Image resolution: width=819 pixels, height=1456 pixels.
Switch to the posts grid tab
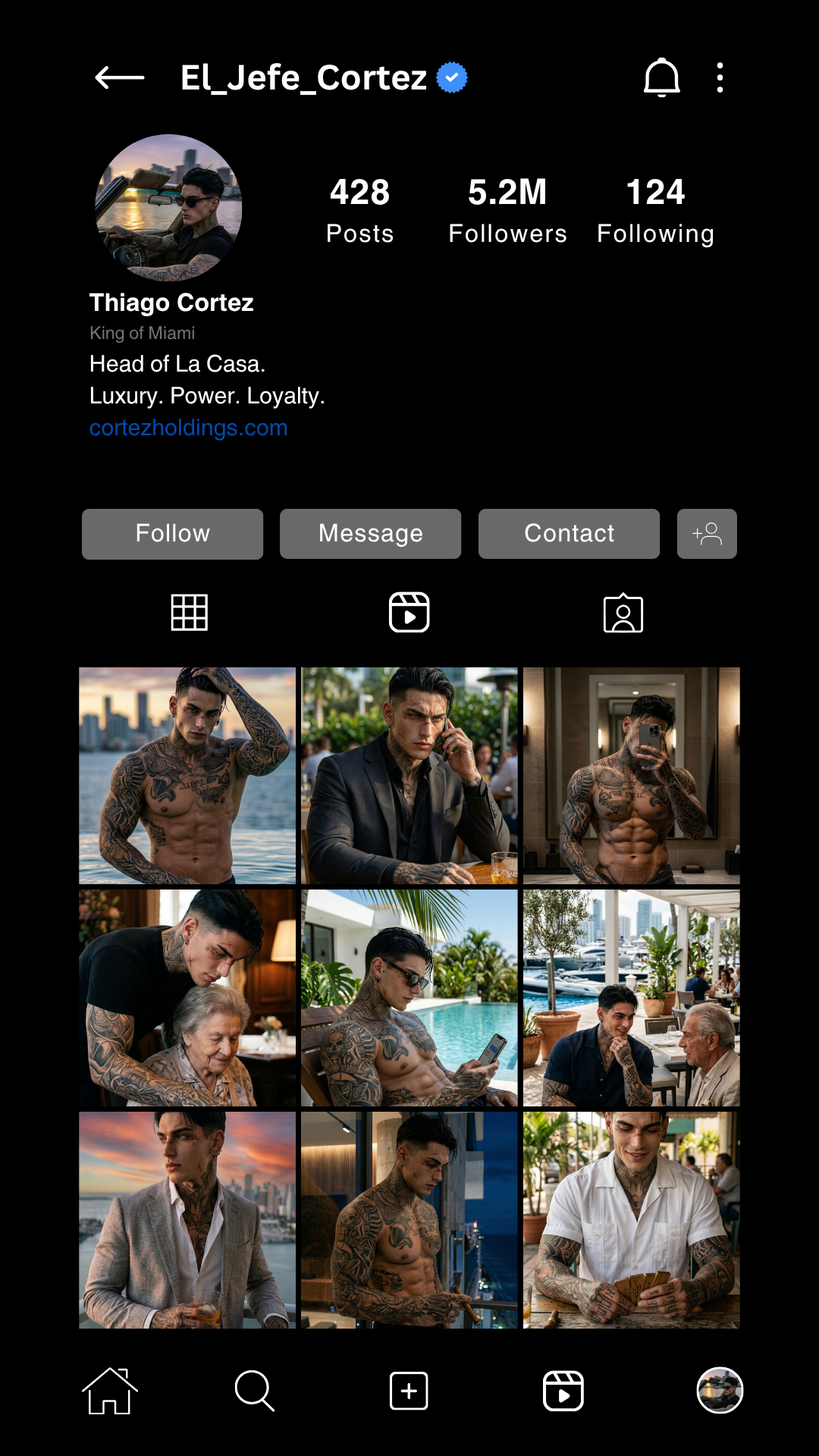click(x=189, y=613)
